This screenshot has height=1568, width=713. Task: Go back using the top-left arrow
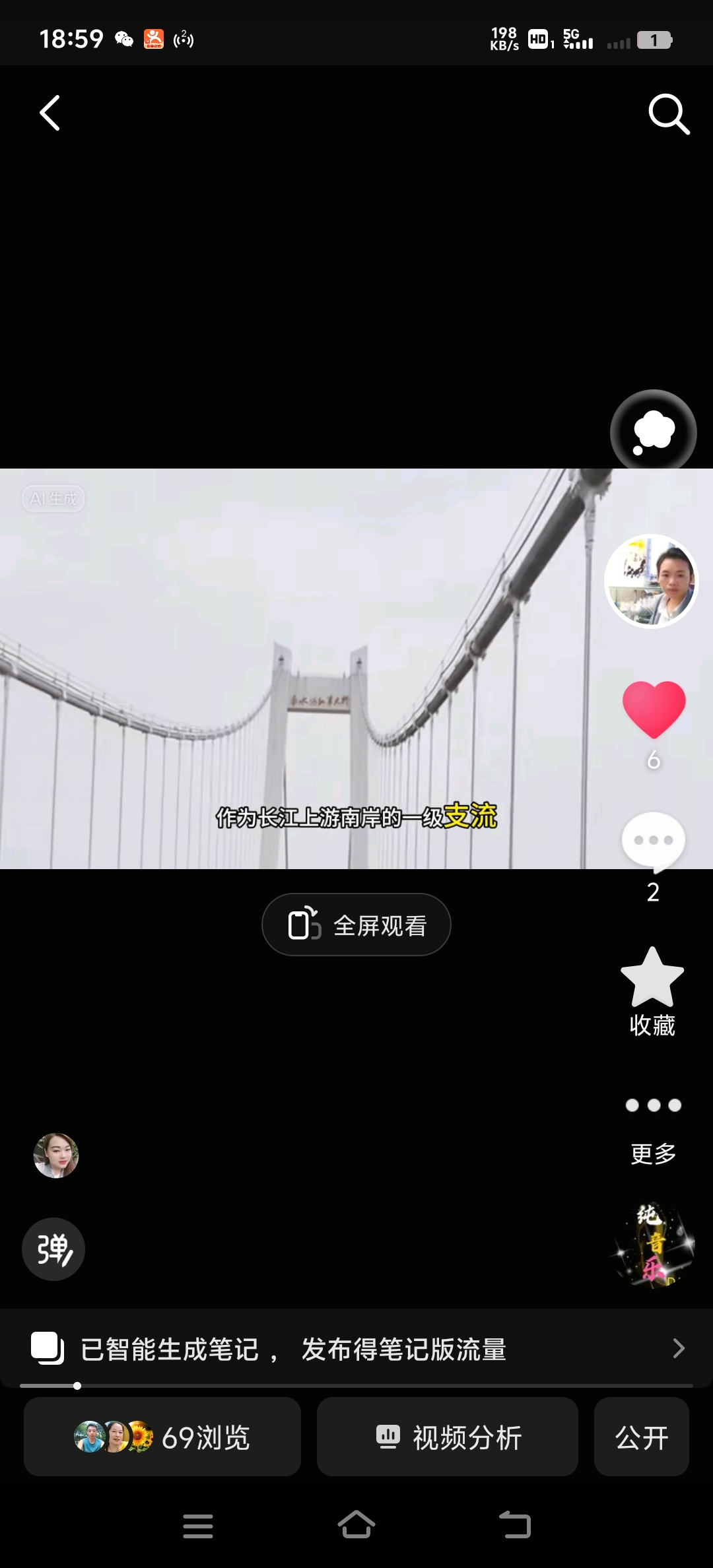[50, 113]
